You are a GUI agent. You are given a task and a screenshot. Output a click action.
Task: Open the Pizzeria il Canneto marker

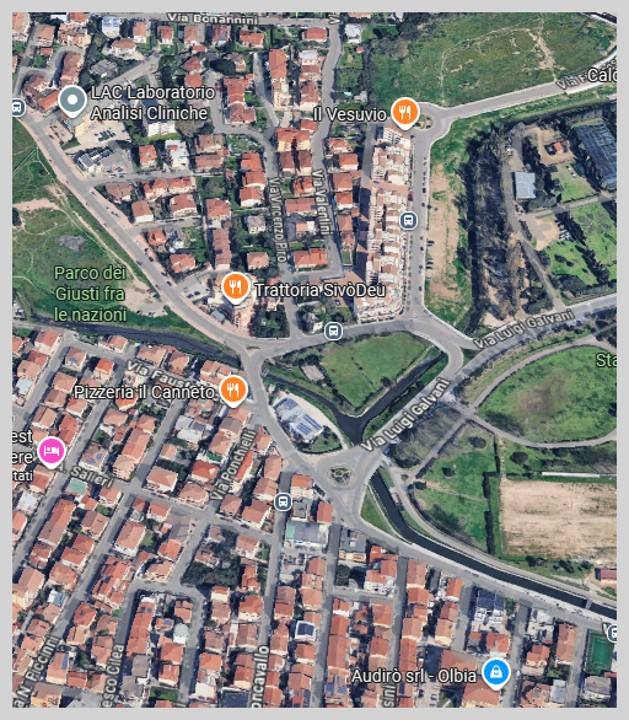coord(232,390)
